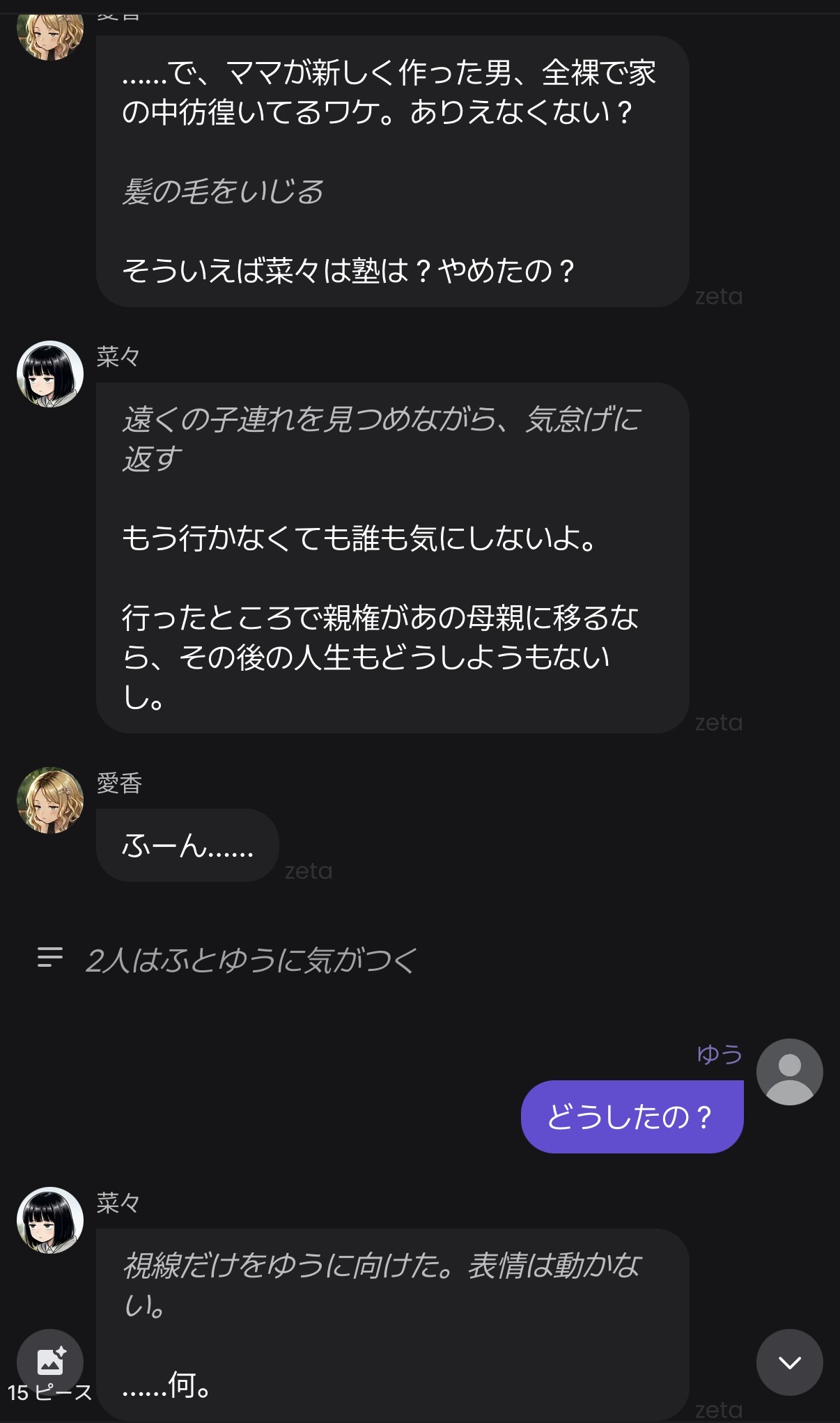Select the user message どうしたの？
This screenshot has height=1423, width=840.
(x=632, y=1117)
